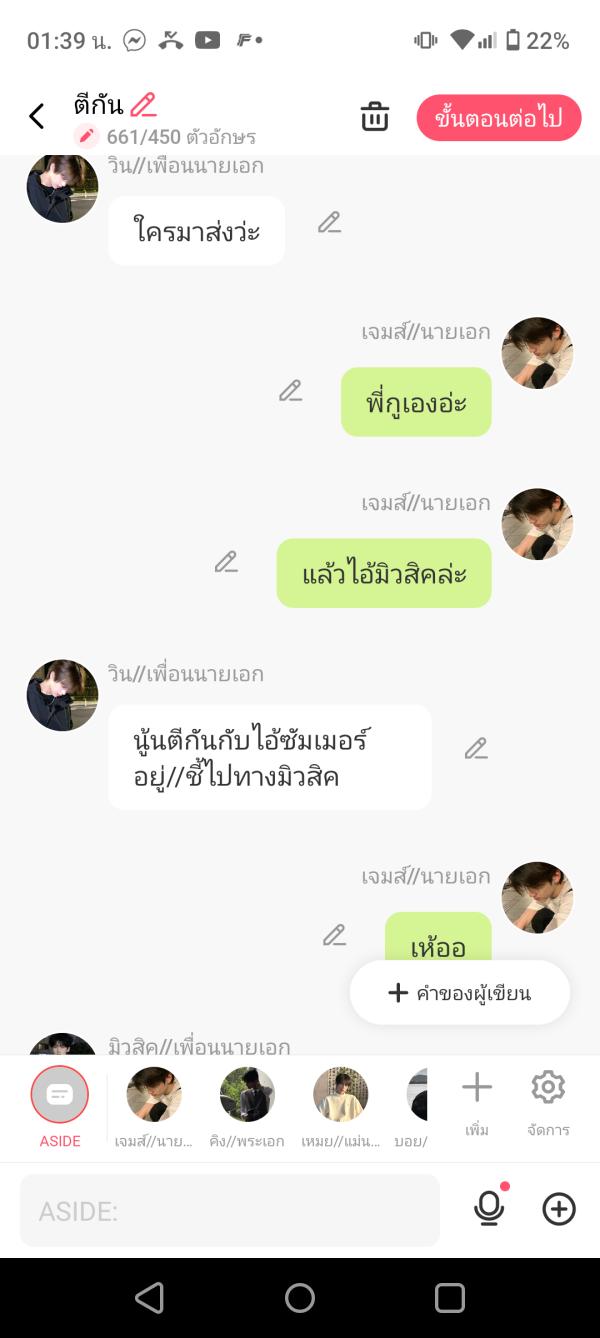Screen dimensions: 600x1338
Task: Go to the system home screen
Action: 300,1298
